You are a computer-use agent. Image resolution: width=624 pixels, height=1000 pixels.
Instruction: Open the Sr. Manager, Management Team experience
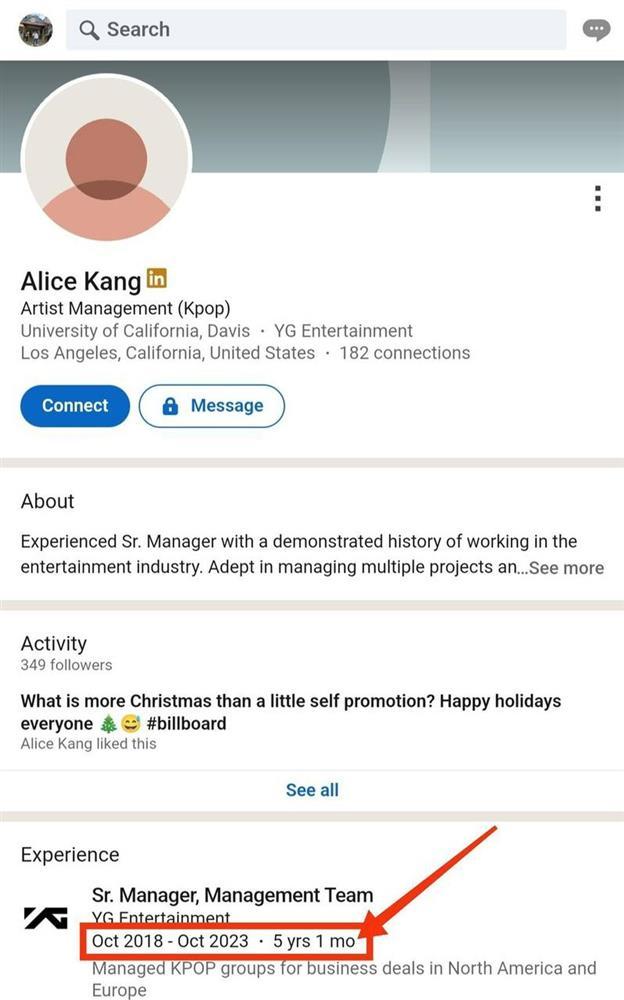(232, 895)
